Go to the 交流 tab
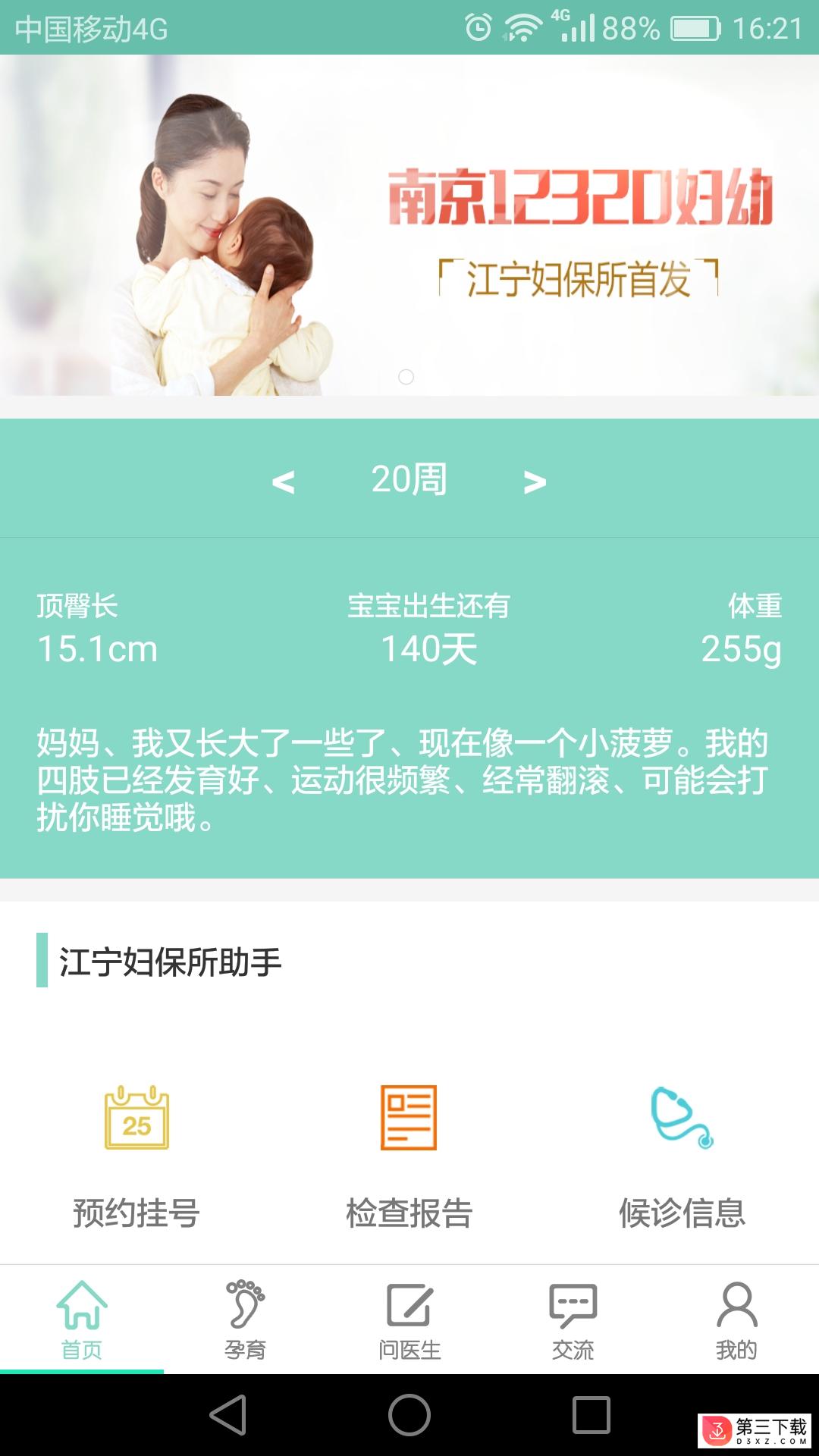819x1456 pixels. [x=573, y=1319]
